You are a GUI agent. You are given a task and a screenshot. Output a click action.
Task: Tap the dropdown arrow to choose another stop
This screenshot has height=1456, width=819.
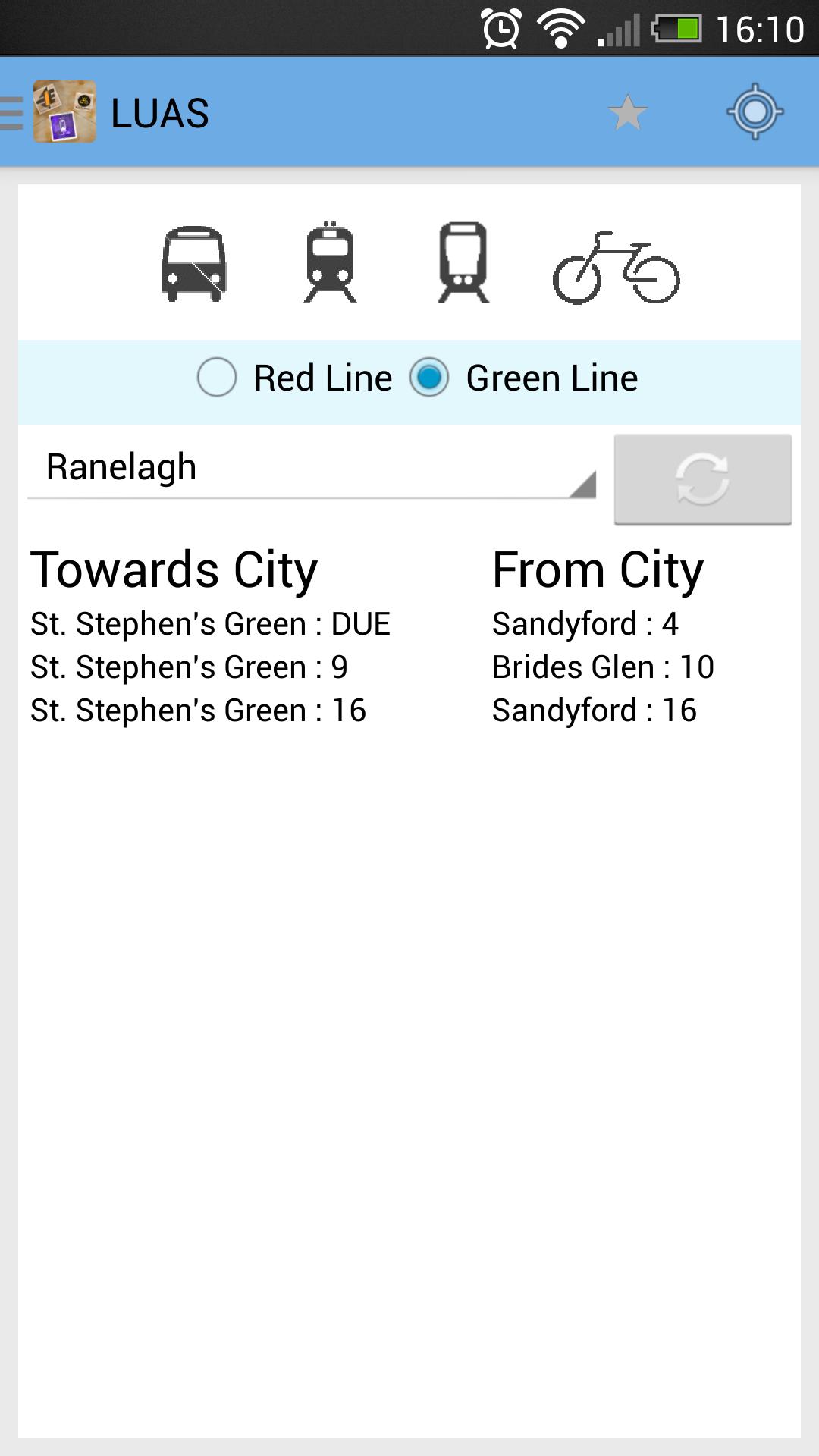tap(584, 485)
